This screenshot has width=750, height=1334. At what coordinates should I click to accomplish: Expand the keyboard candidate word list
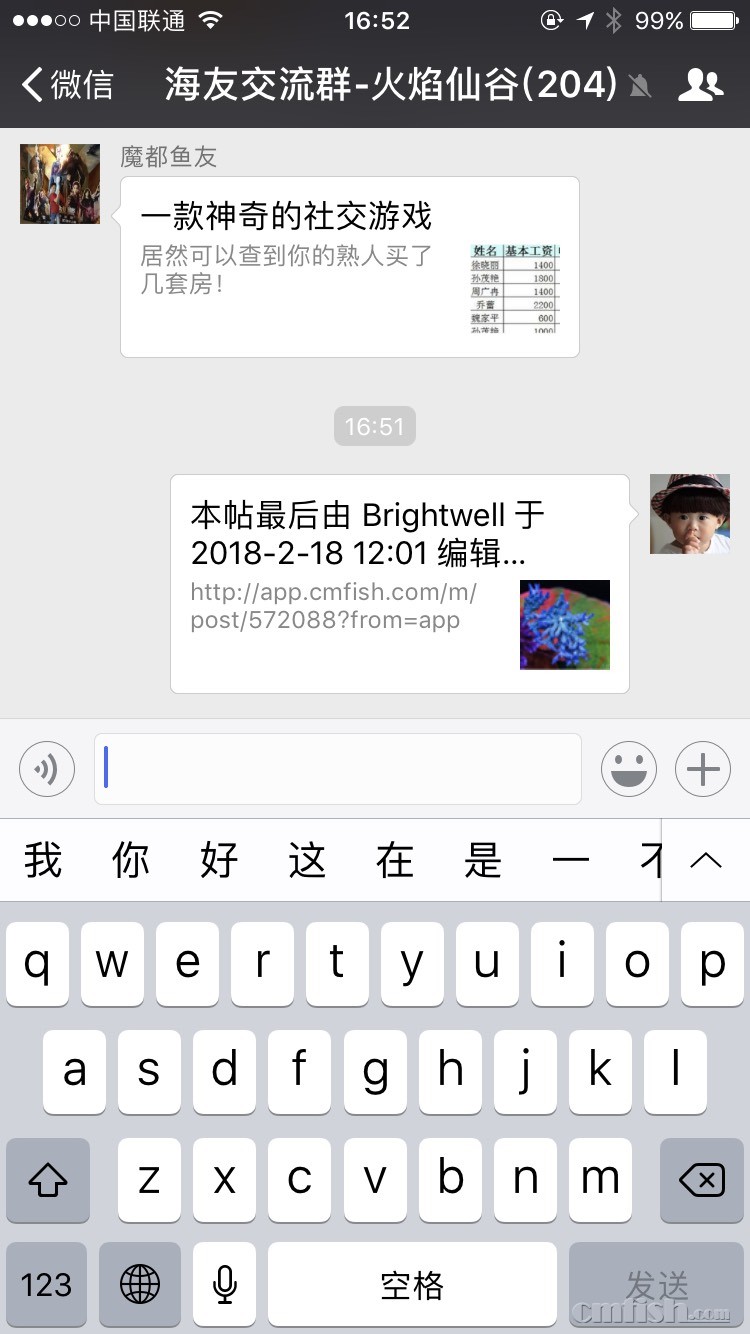705,861
